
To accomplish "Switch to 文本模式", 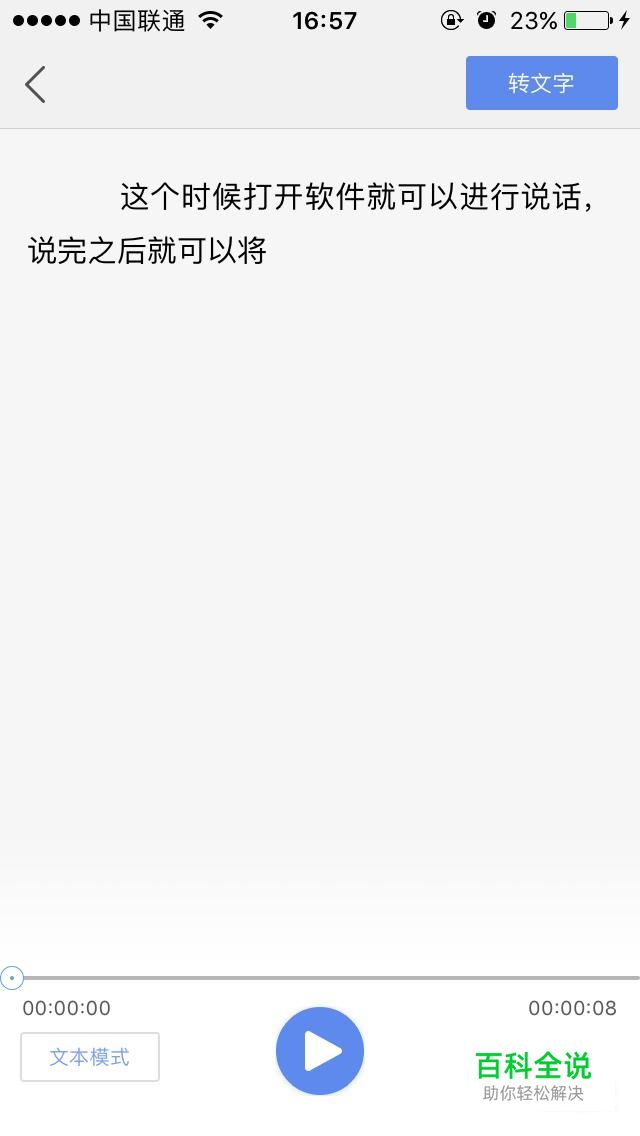I will 90,1057.
